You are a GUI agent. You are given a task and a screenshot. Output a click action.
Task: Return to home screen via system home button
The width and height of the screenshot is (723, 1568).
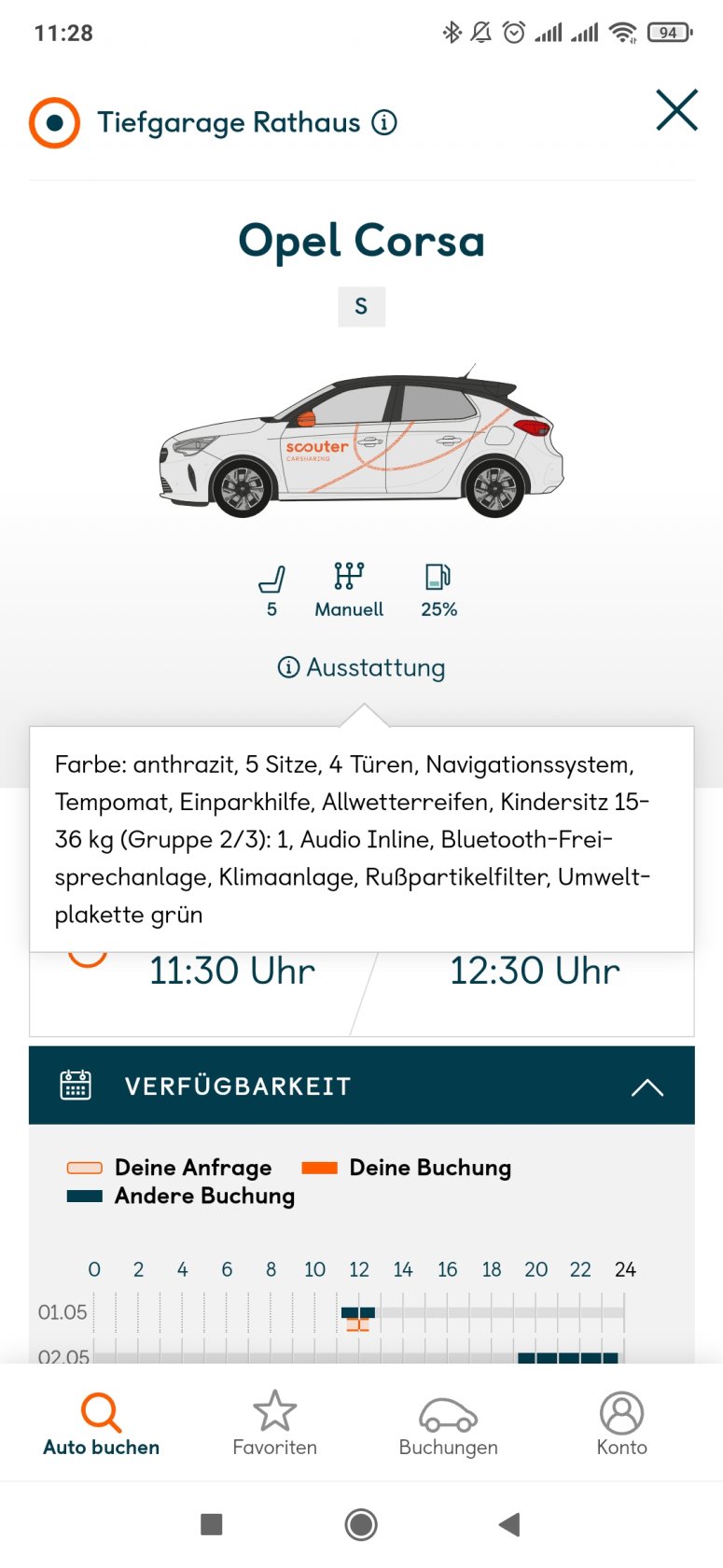[x=361, y=1525]
